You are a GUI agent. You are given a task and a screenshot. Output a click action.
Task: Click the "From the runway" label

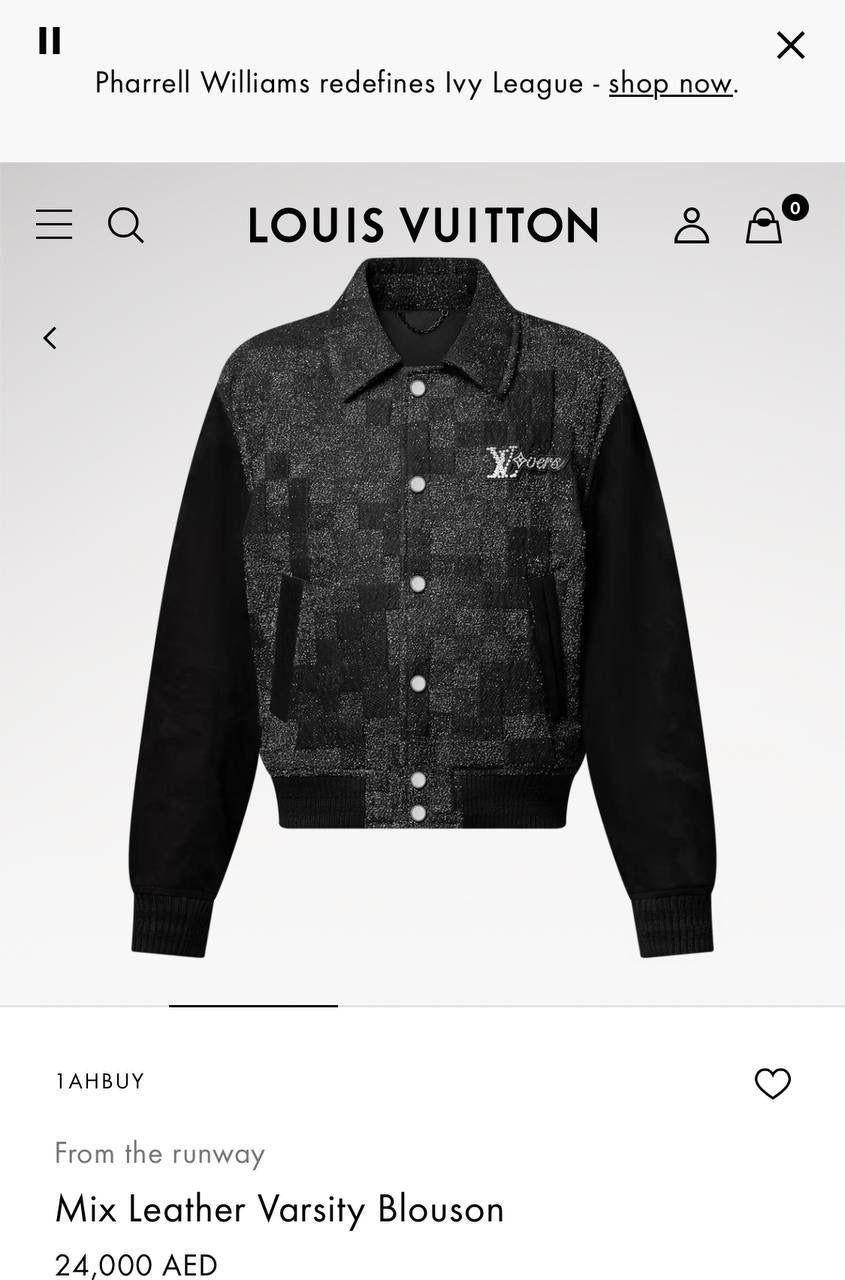coord(159,1153)
